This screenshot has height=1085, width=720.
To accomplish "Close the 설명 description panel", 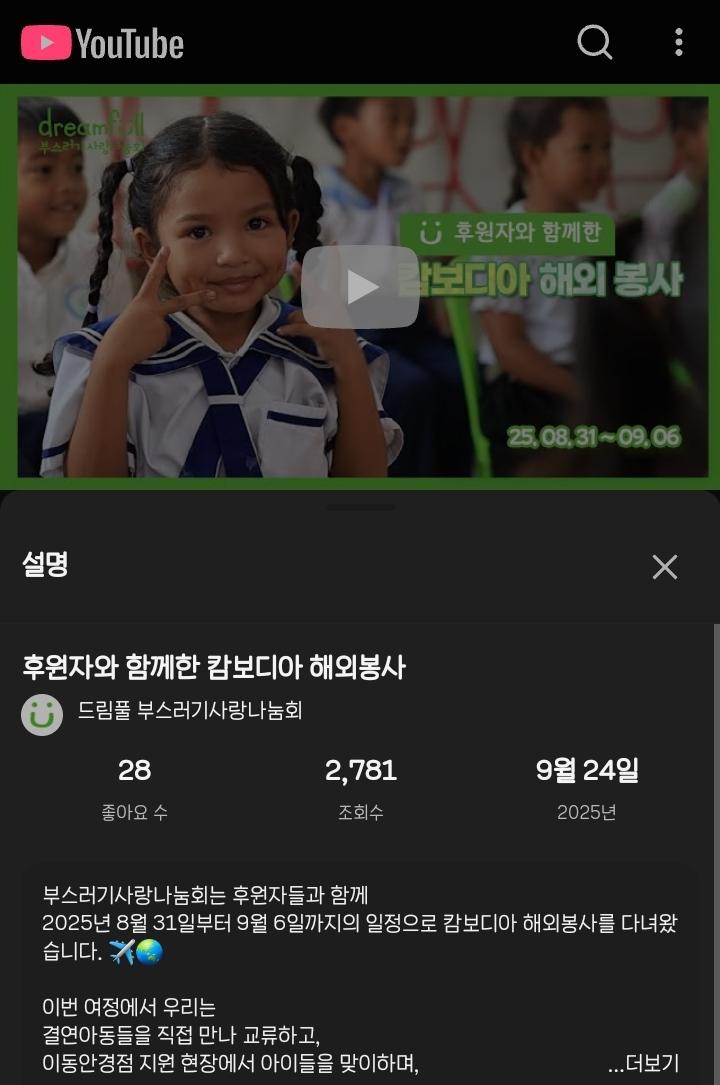I will point(665,567).
